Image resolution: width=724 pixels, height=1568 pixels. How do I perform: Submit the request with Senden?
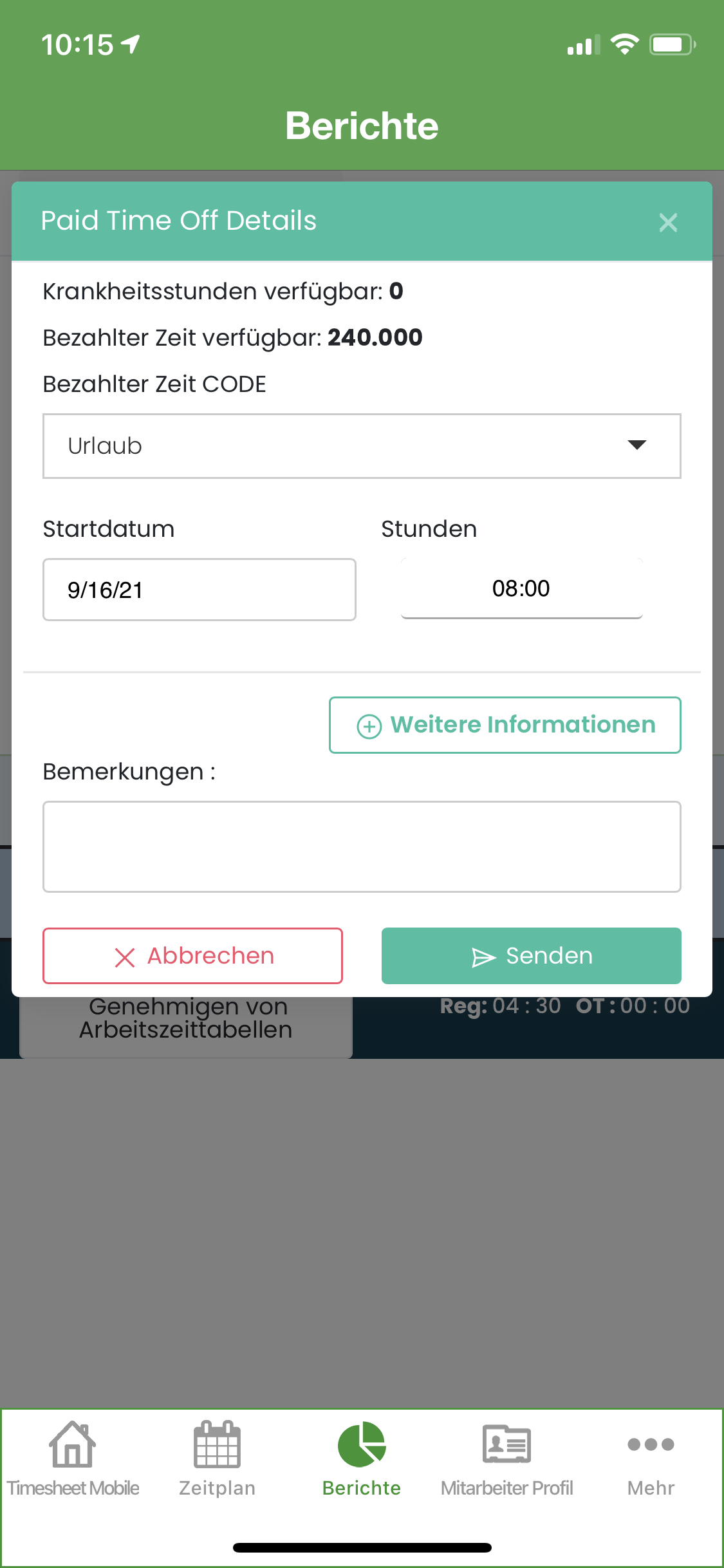click(532, 956)
